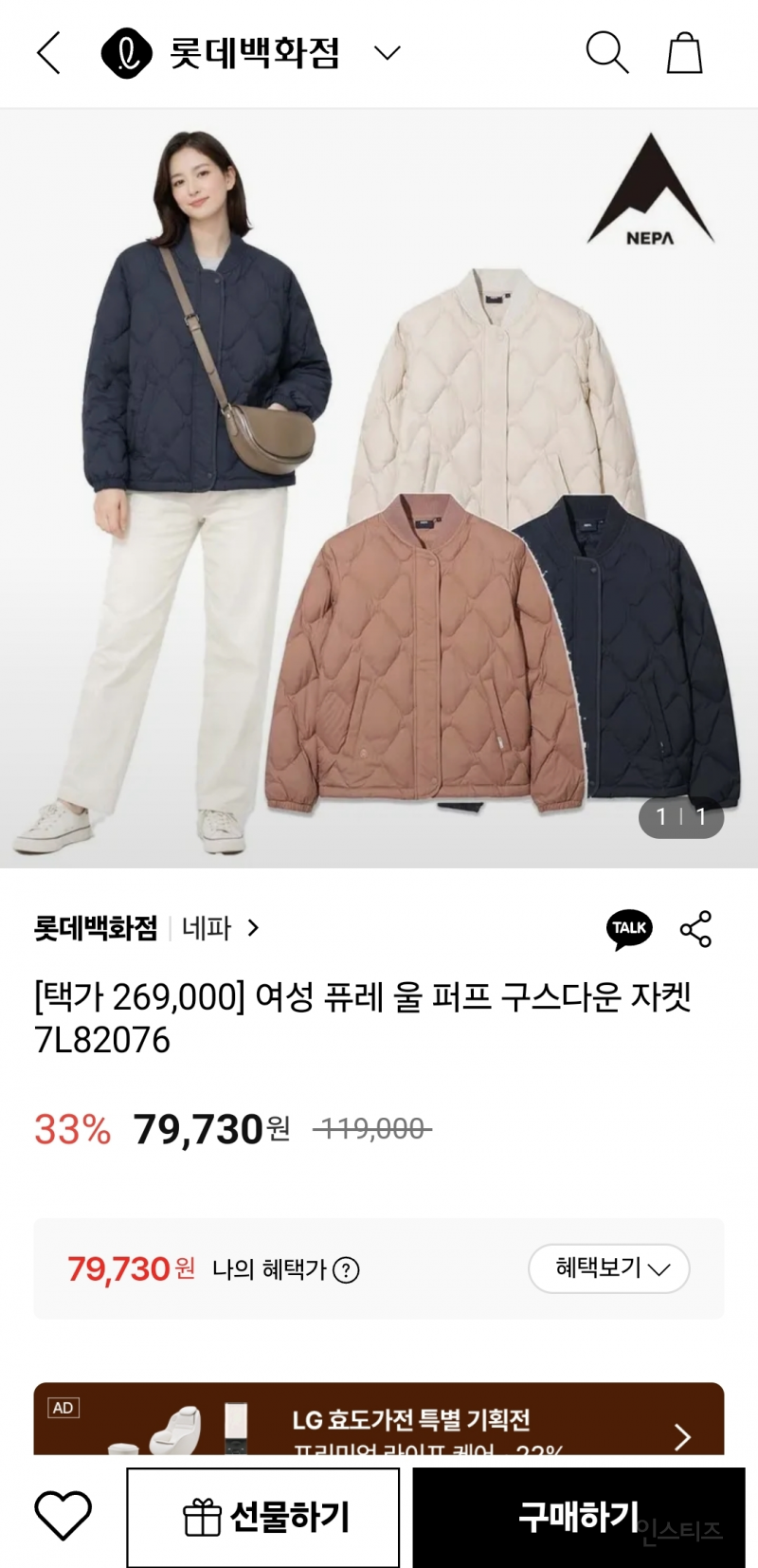Image resolution: width=758 pixels, height=1568 pixels.
Task: Expand the dropdown next to 롯데백화점 title
Action: coord(387,53)
